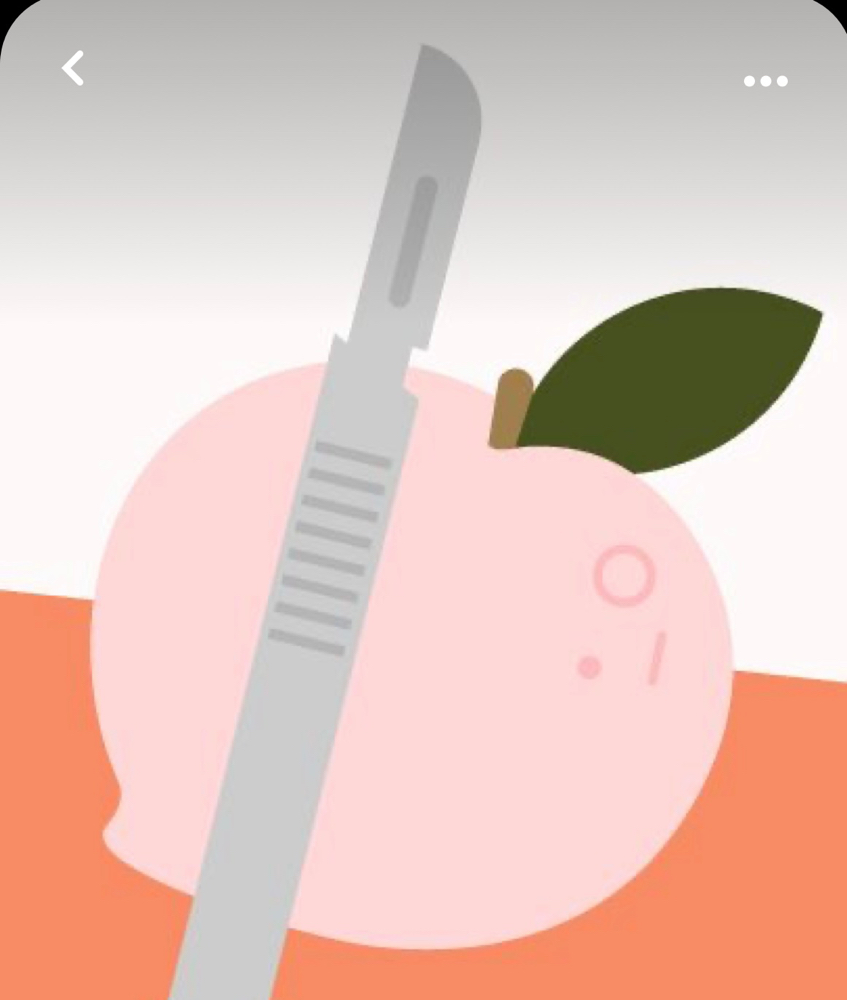Go back using the top-left arrow
This screenshot has width=847, height=1000.
[x=73, y=68]
